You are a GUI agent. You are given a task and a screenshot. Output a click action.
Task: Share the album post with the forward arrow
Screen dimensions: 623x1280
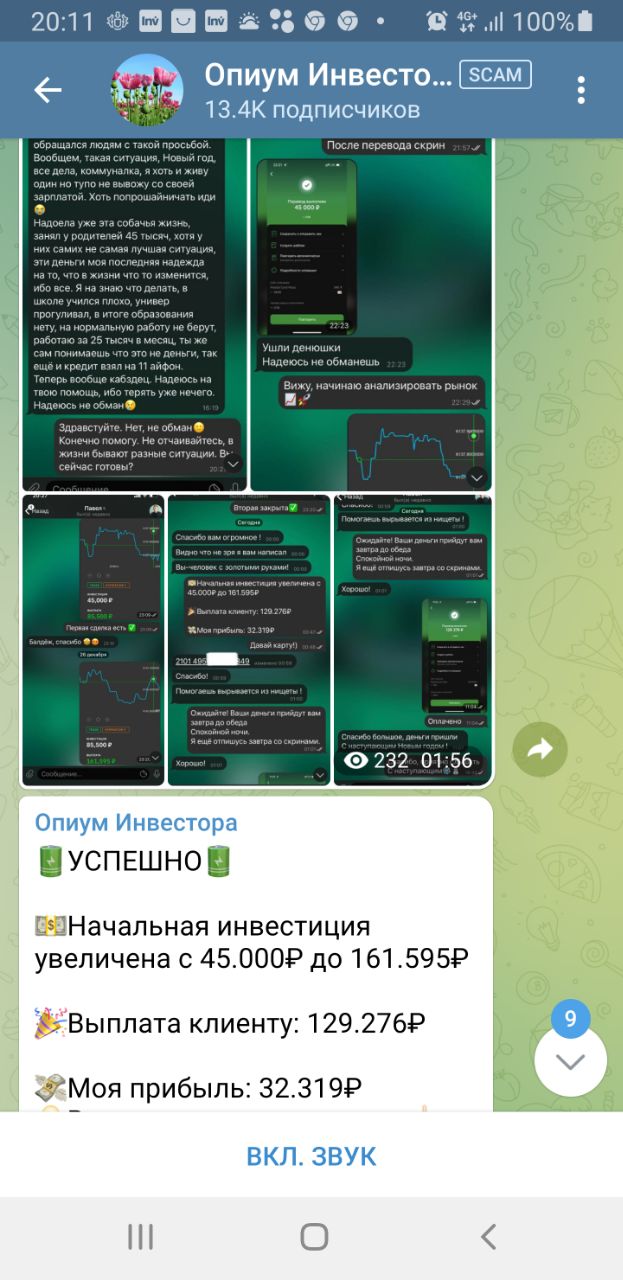[540, 750]
